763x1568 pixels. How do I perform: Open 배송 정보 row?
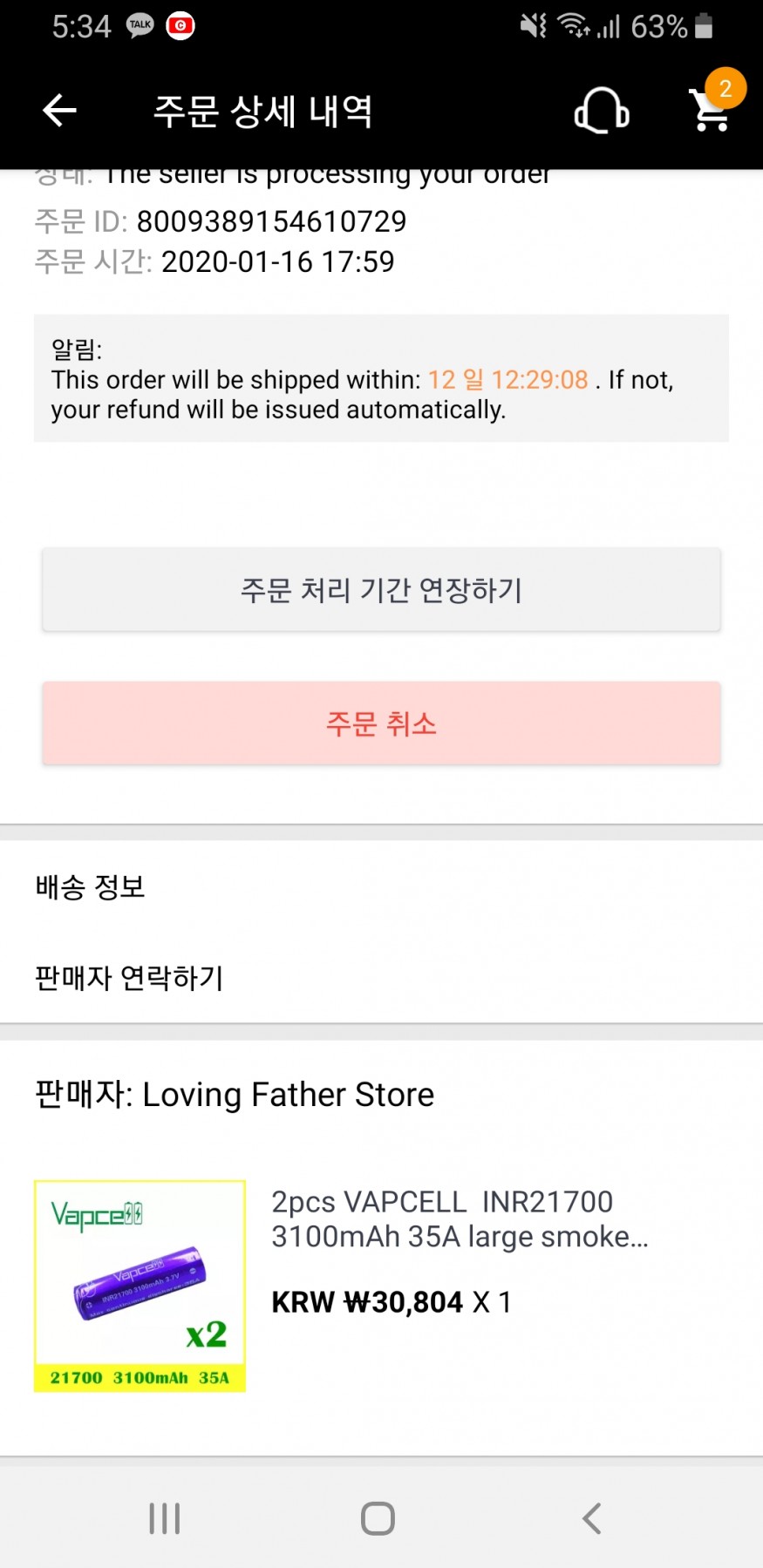coord(381,886)
